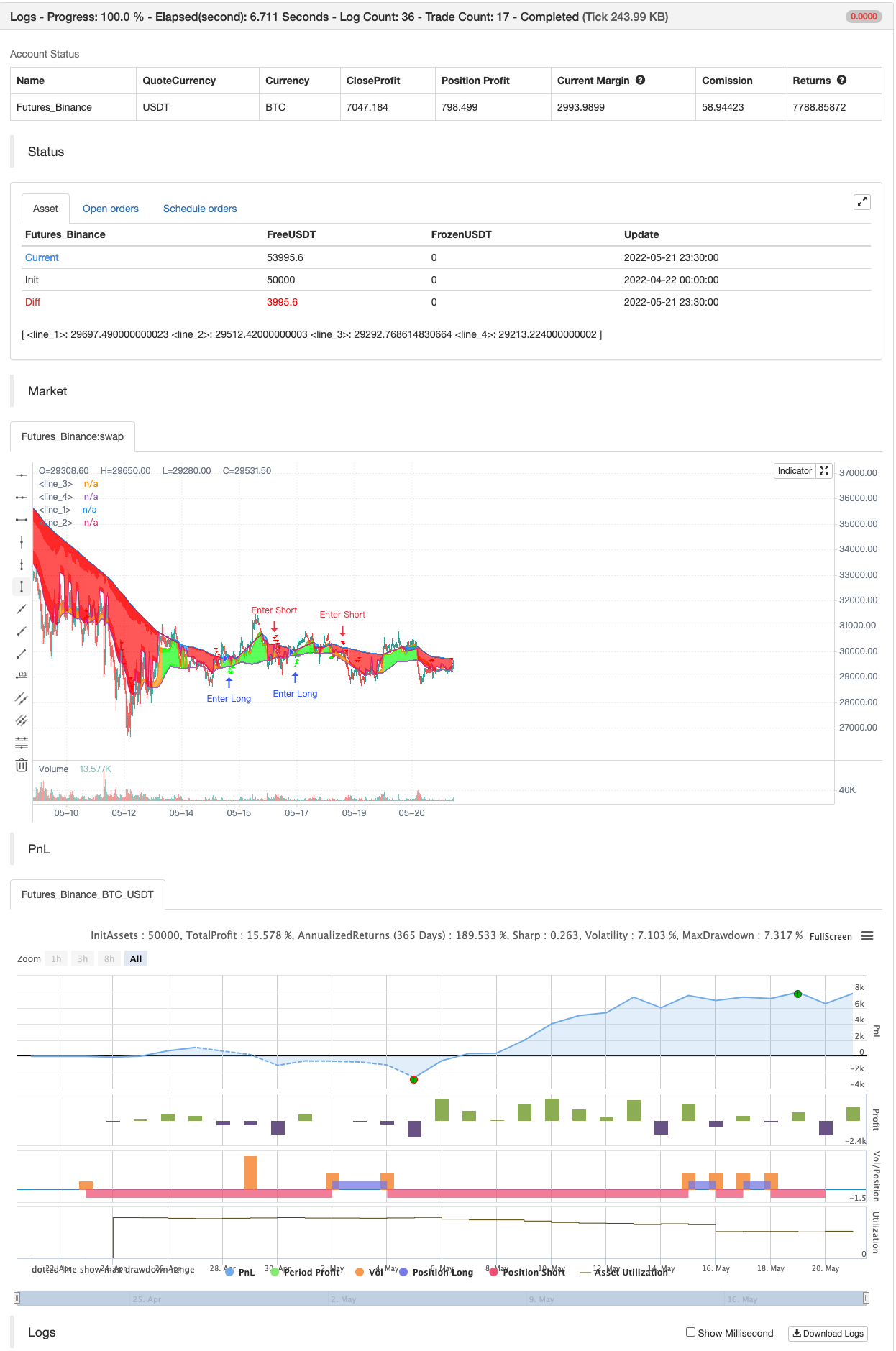The image size is (896, 1351).
Task: Open the Indicator button on chart
Action: (x=794, y=471)
